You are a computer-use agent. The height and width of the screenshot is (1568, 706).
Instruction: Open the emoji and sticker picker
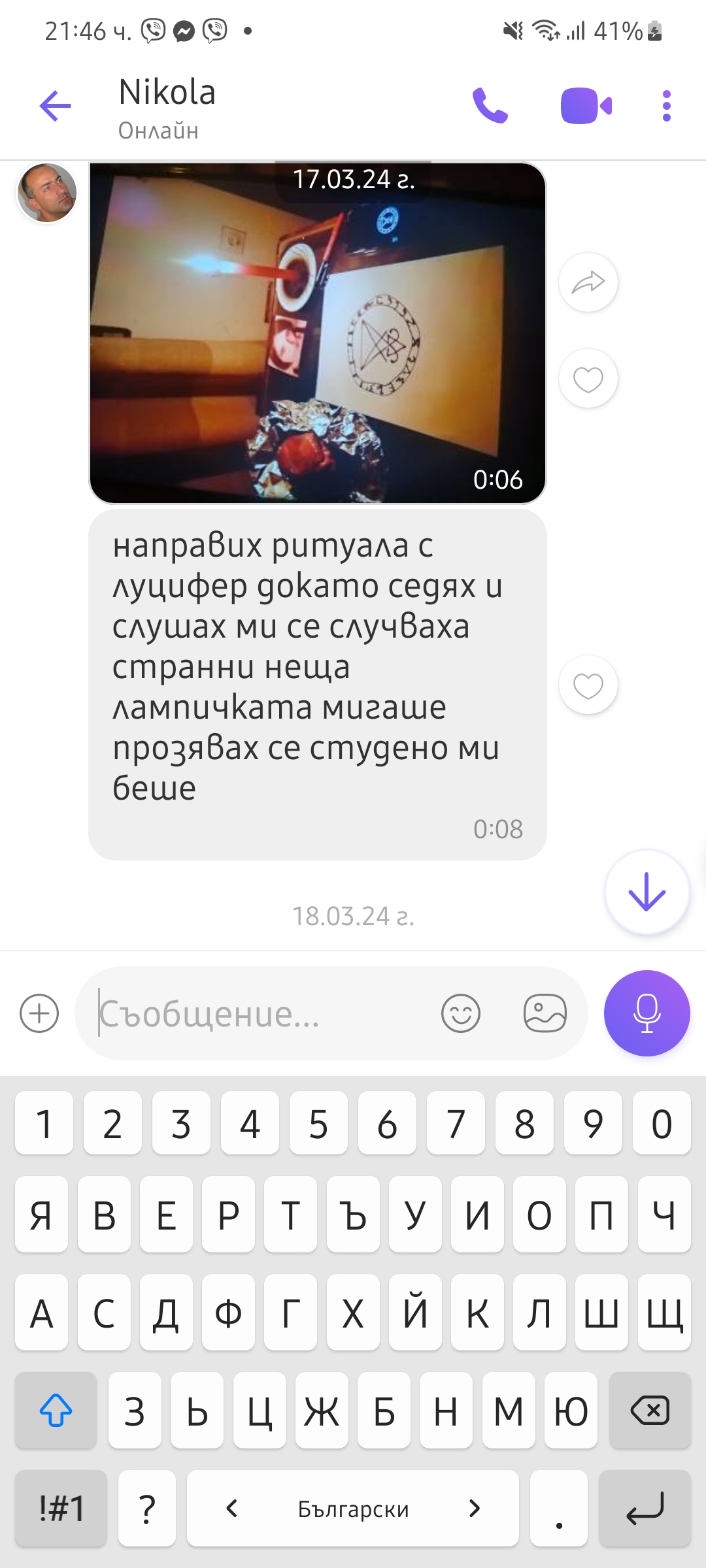[x=461, y=1013]
